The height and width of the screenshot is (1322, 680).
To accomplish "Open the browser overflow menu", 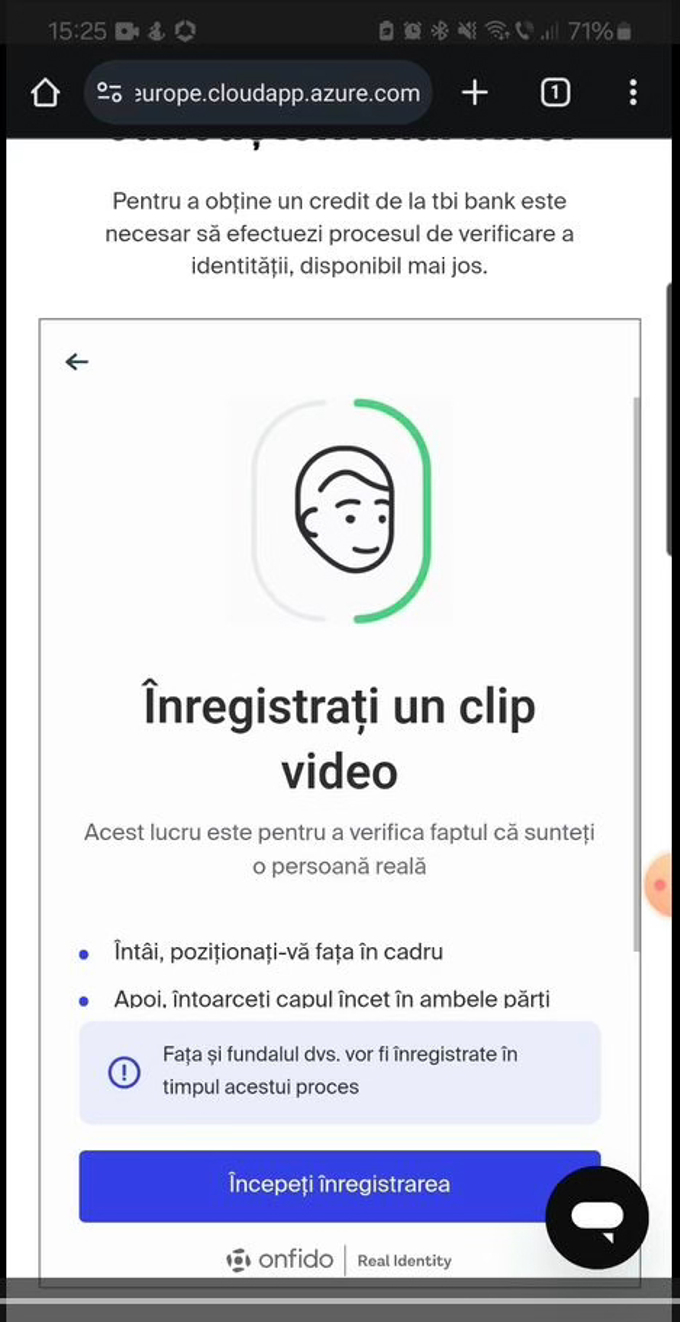I will (633, 93).
